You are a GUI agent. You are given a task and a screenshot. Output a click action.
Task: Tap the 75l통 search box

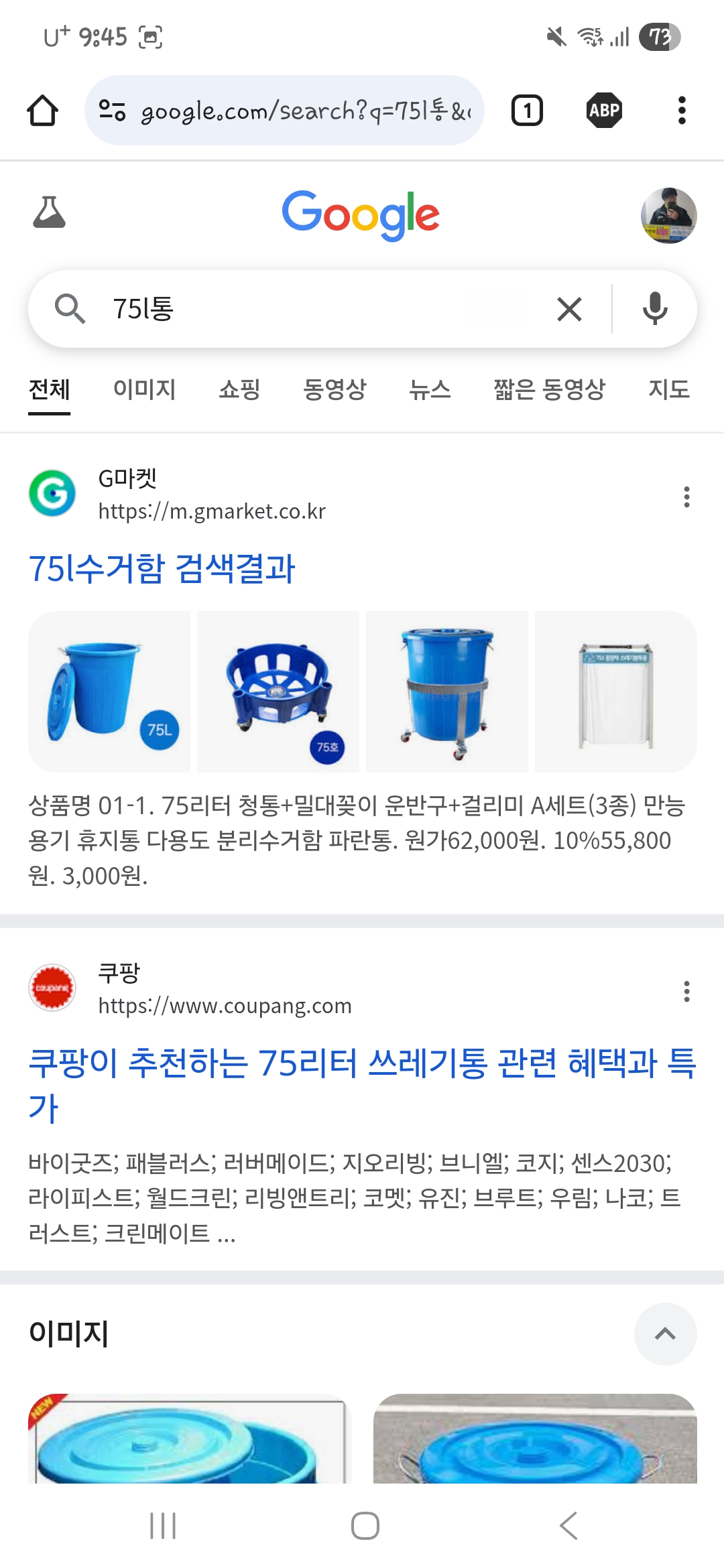coord(322,309)
